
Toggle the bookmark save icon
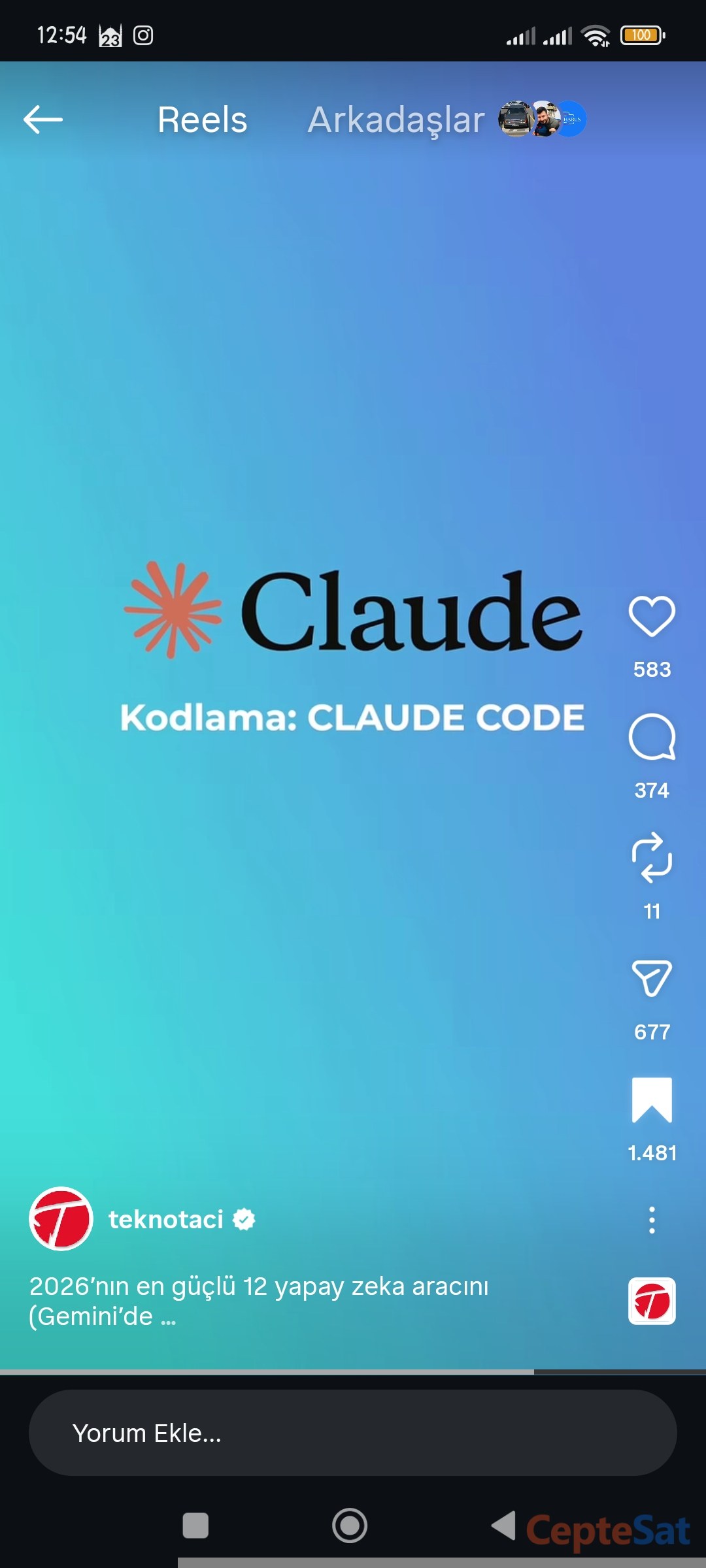652,1100
